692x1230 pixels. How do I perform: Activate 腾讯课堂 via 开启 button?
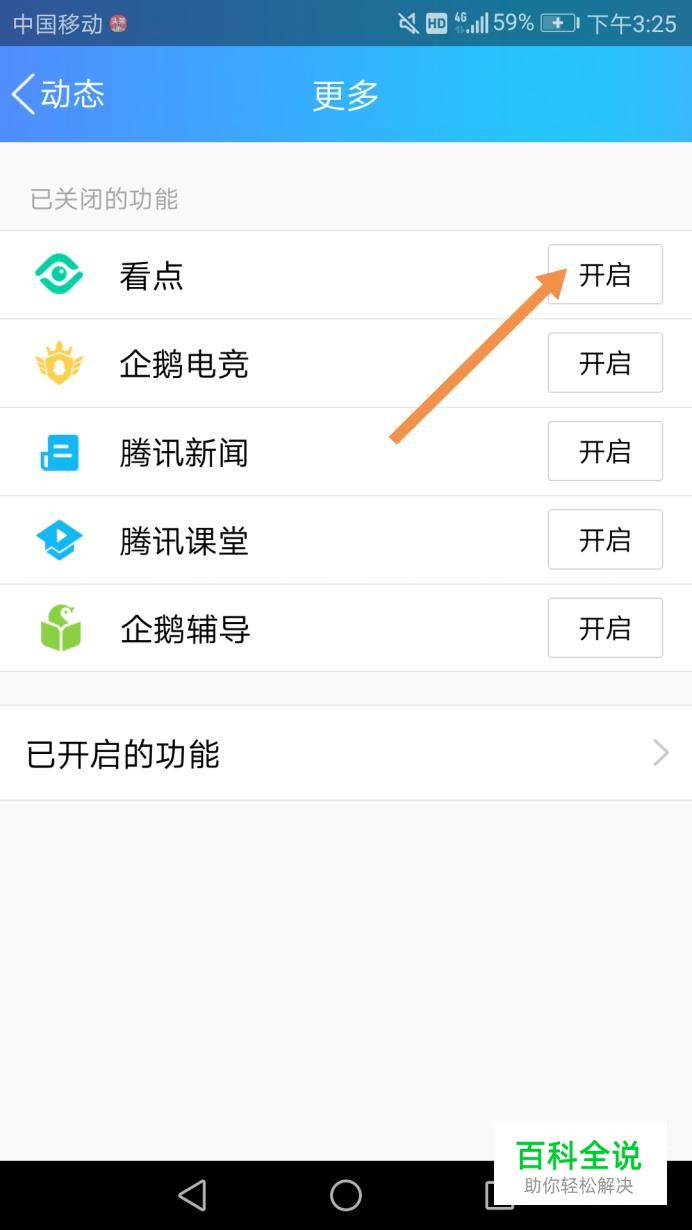[x=605, y=540]
